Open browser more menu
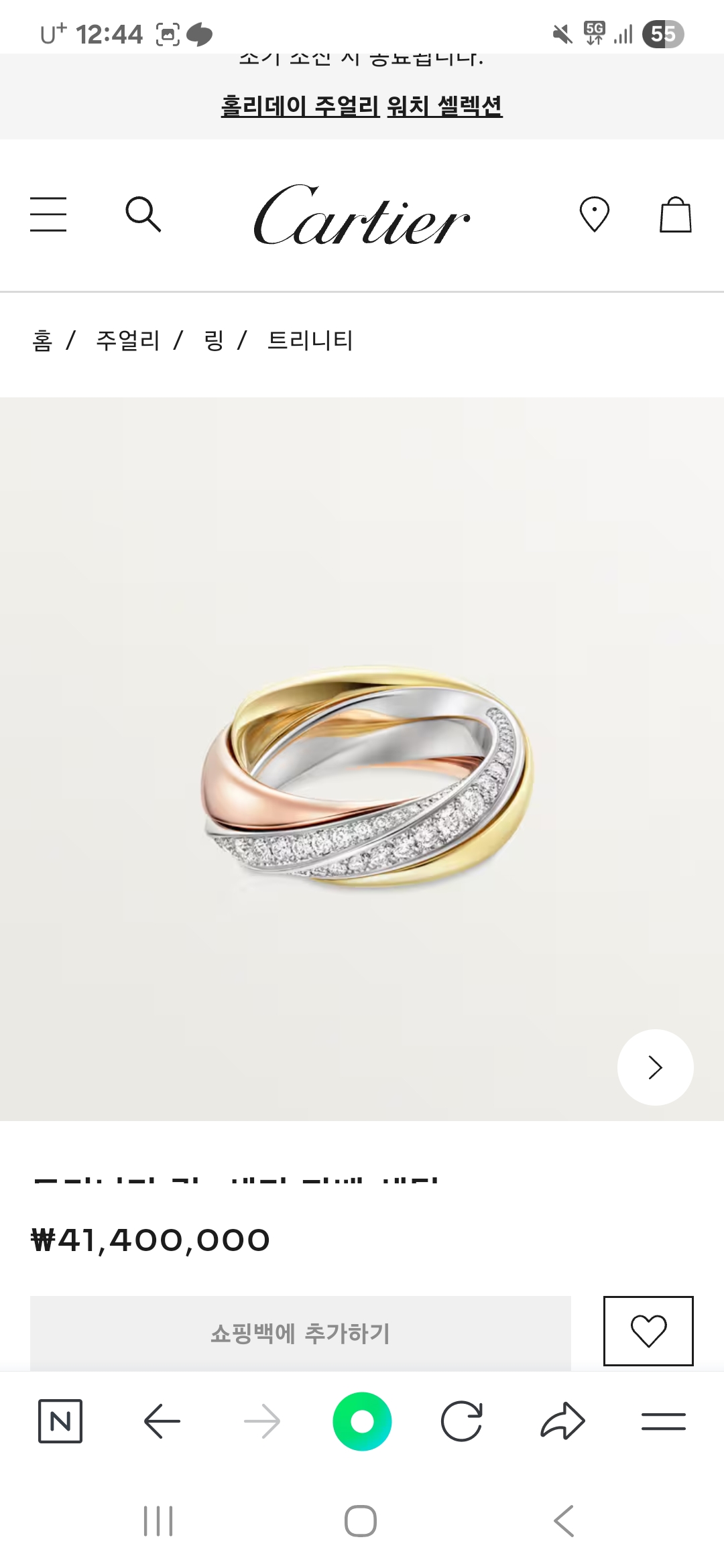 click(663, 1421)
